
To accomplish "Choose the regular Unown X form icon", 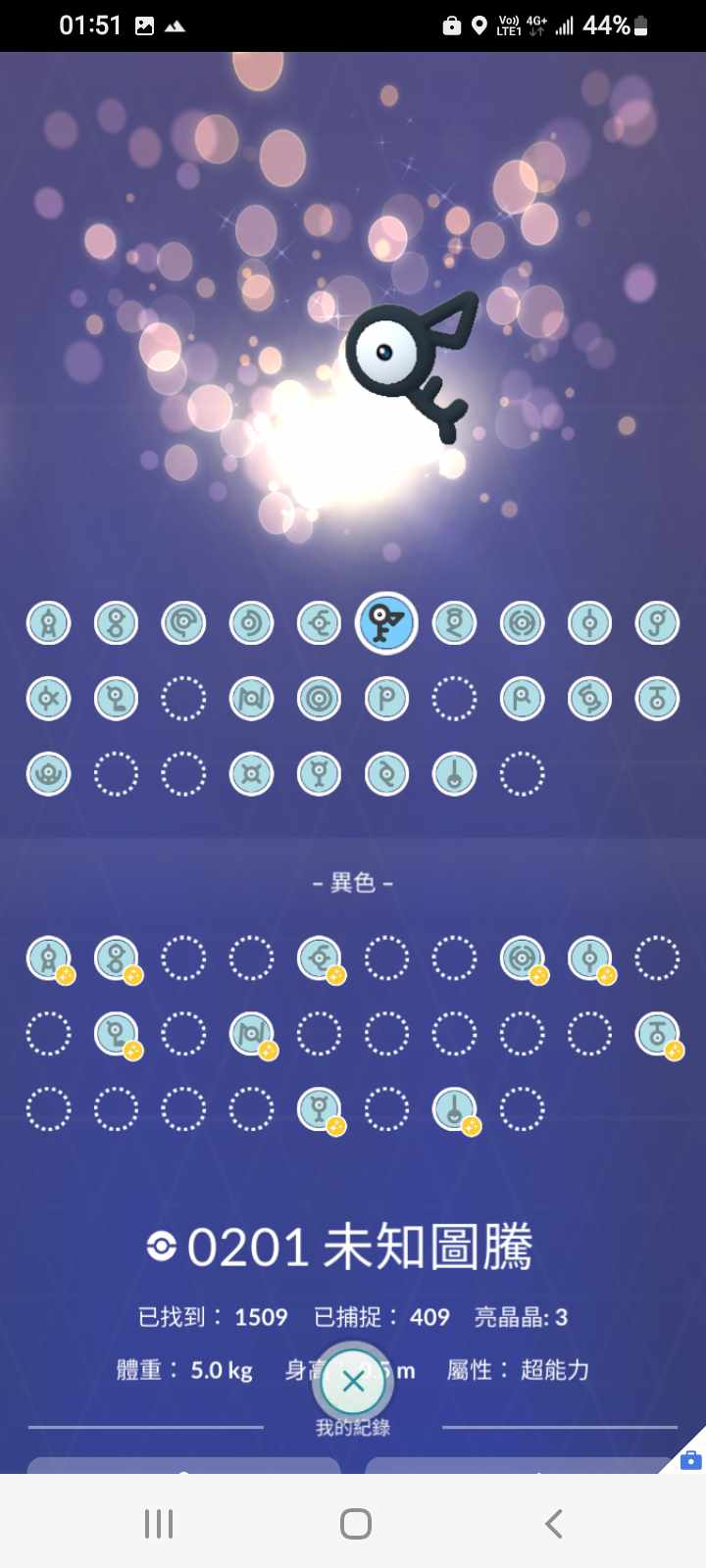I will pyautogui.click(x=251, y=774).
